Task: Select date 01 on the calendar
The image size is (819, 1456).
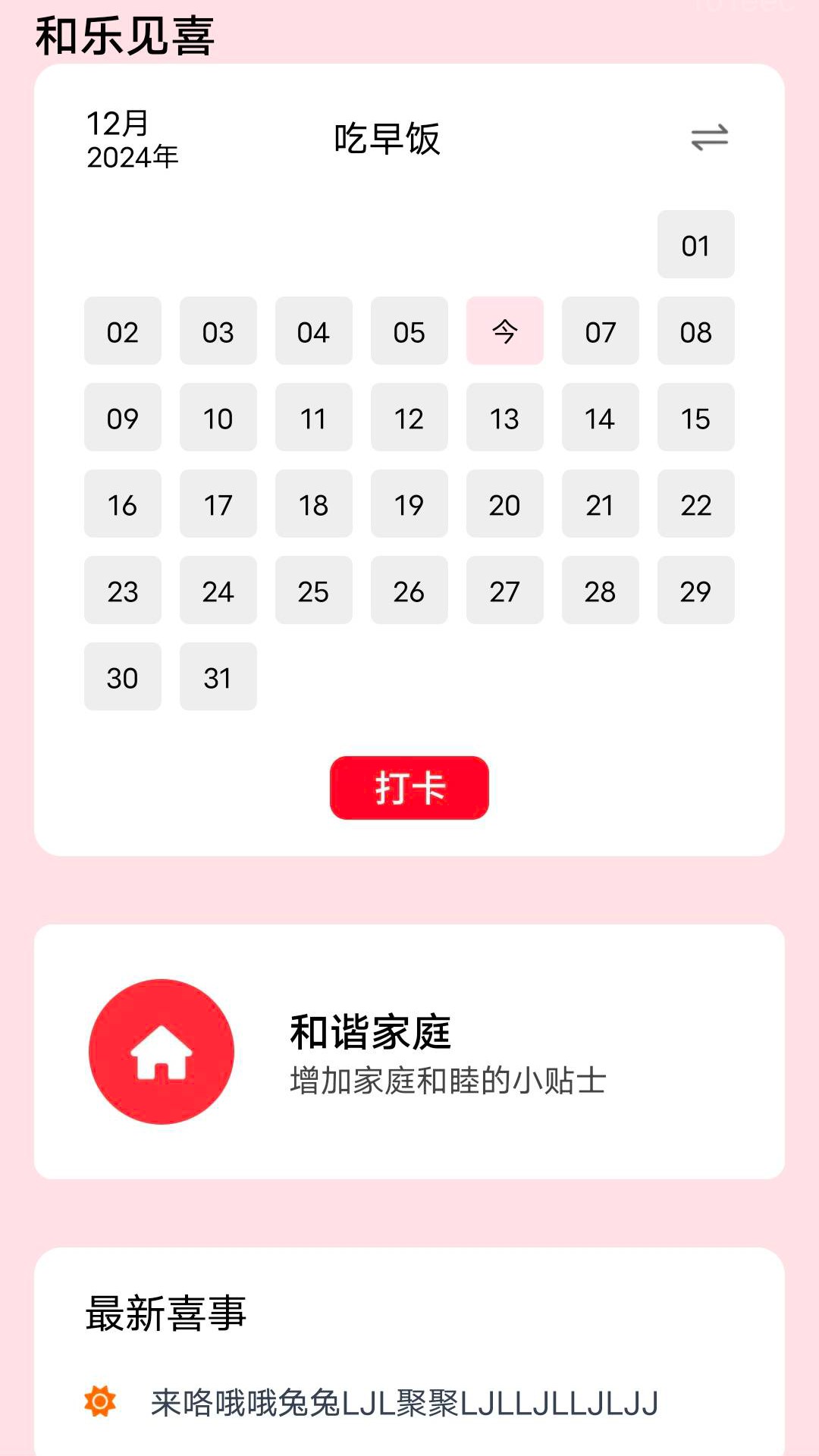Action: coord(695,244)
